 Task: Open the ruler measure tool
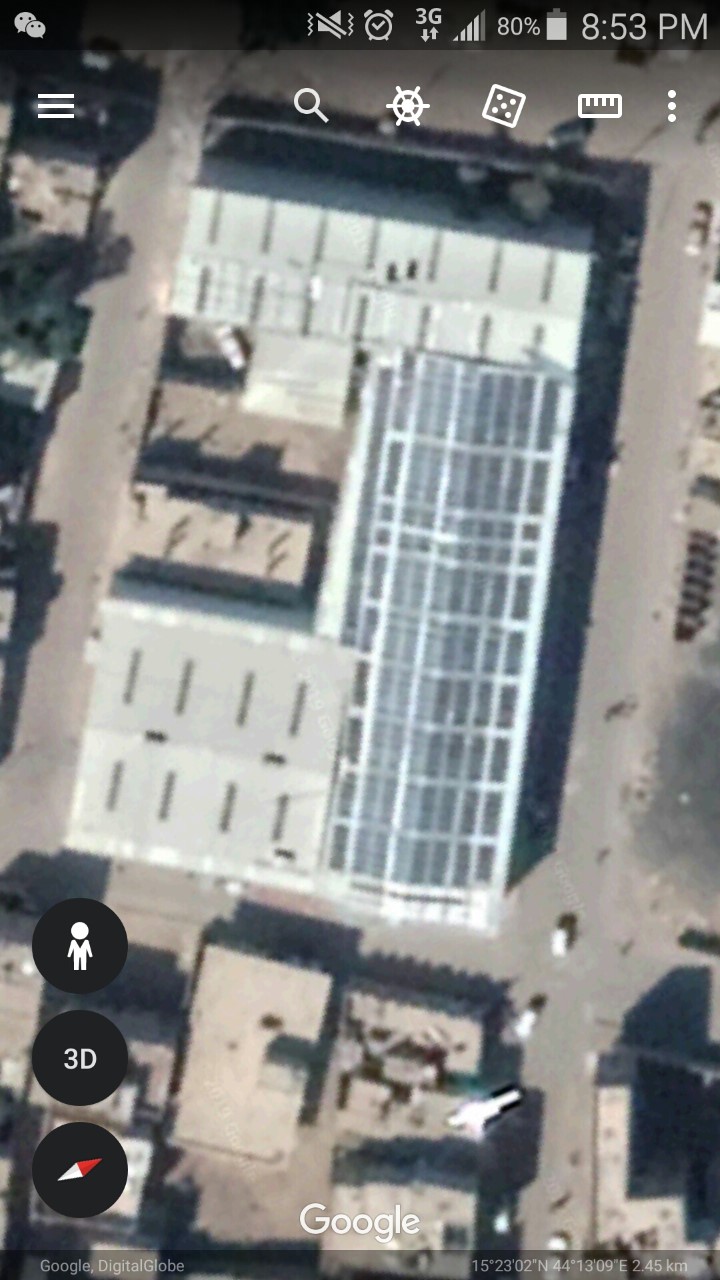click(x=600, y=106)
